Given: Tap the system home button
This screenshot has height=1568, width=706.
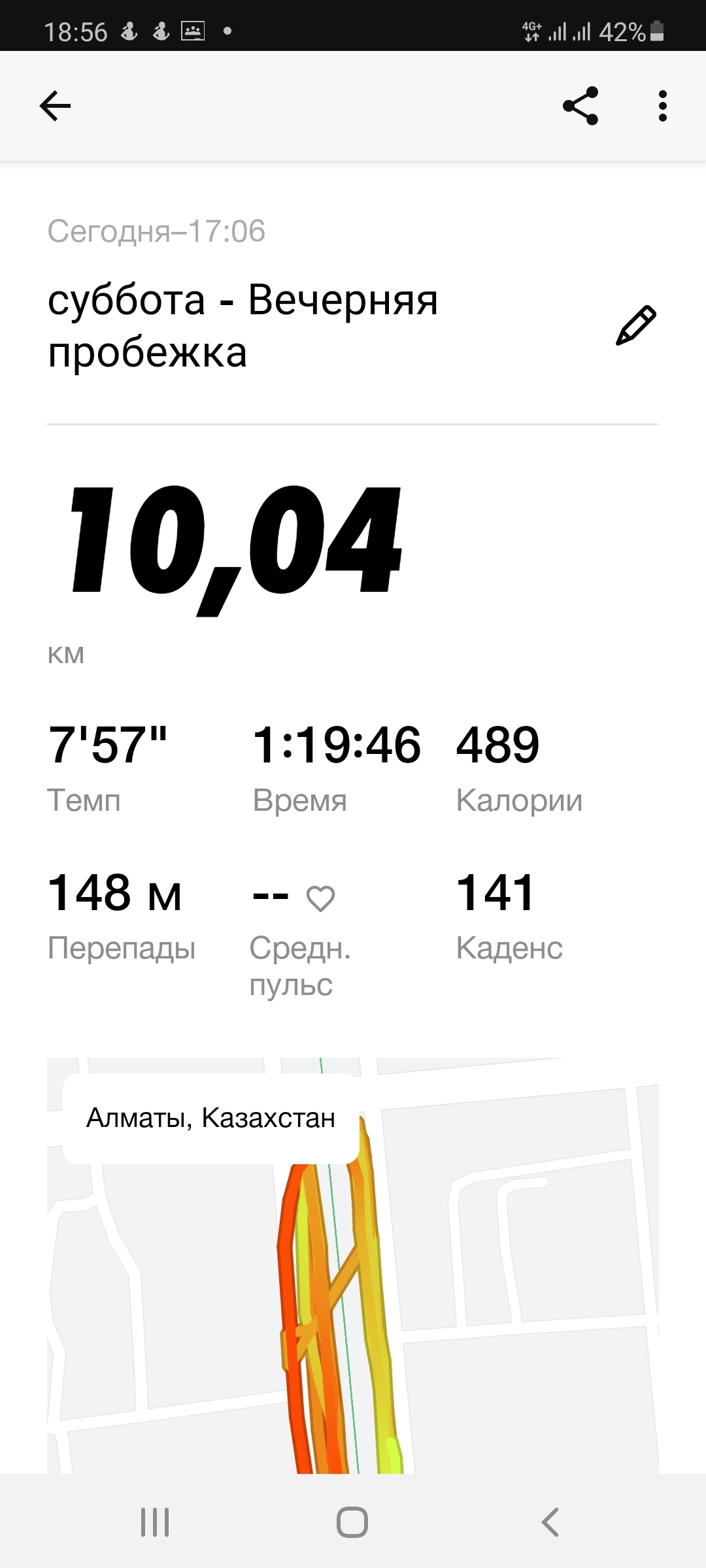Looking at the screenshot, I should (352, 1522).
